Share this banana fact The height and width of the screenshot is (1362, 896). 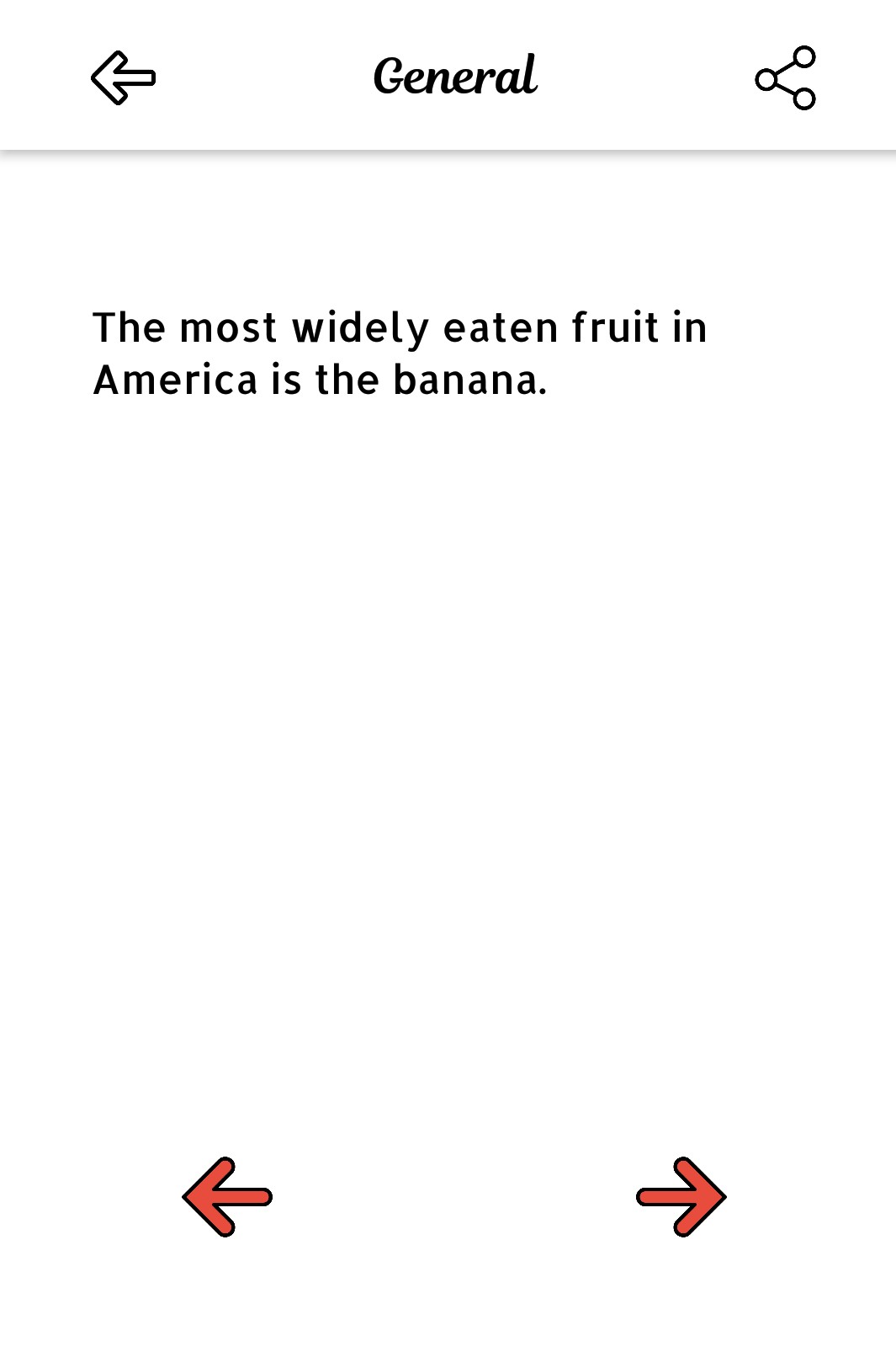coord(785,78)
